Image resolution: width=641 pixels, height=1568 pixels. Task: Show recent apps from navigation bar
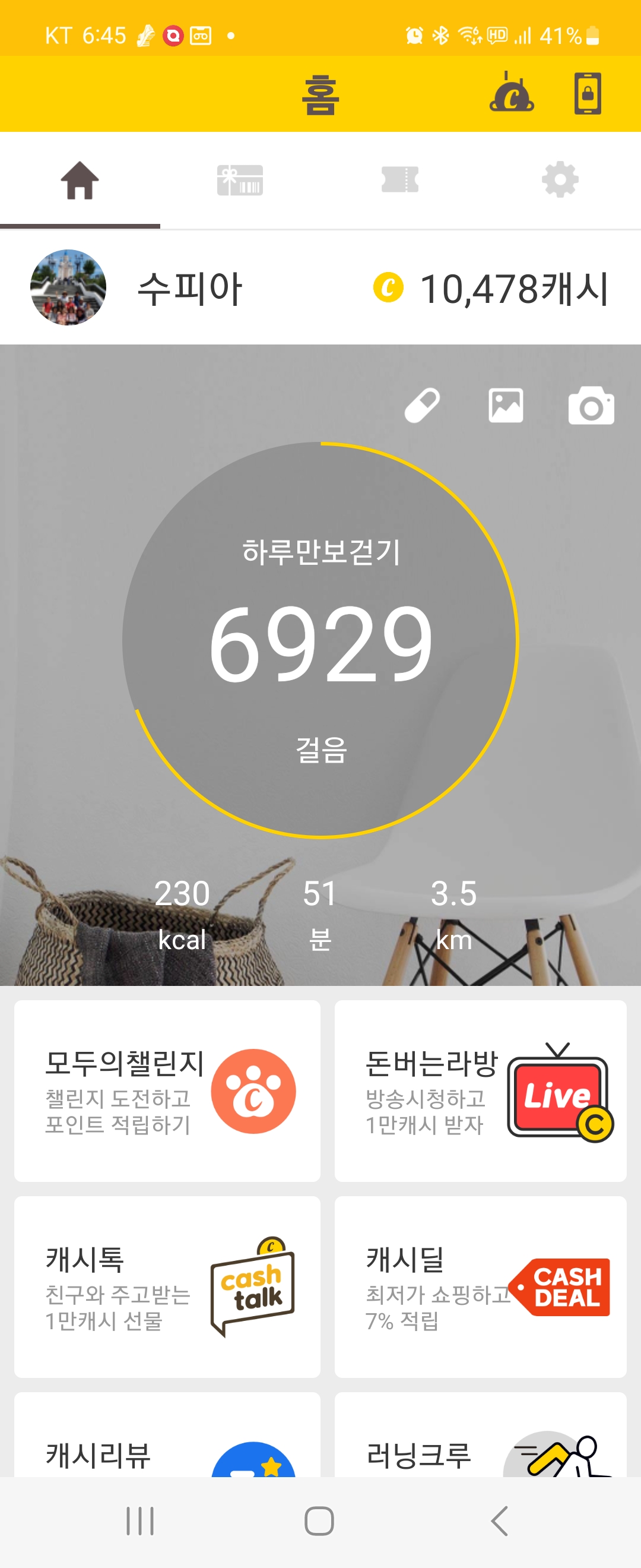tap(140, 1521)
